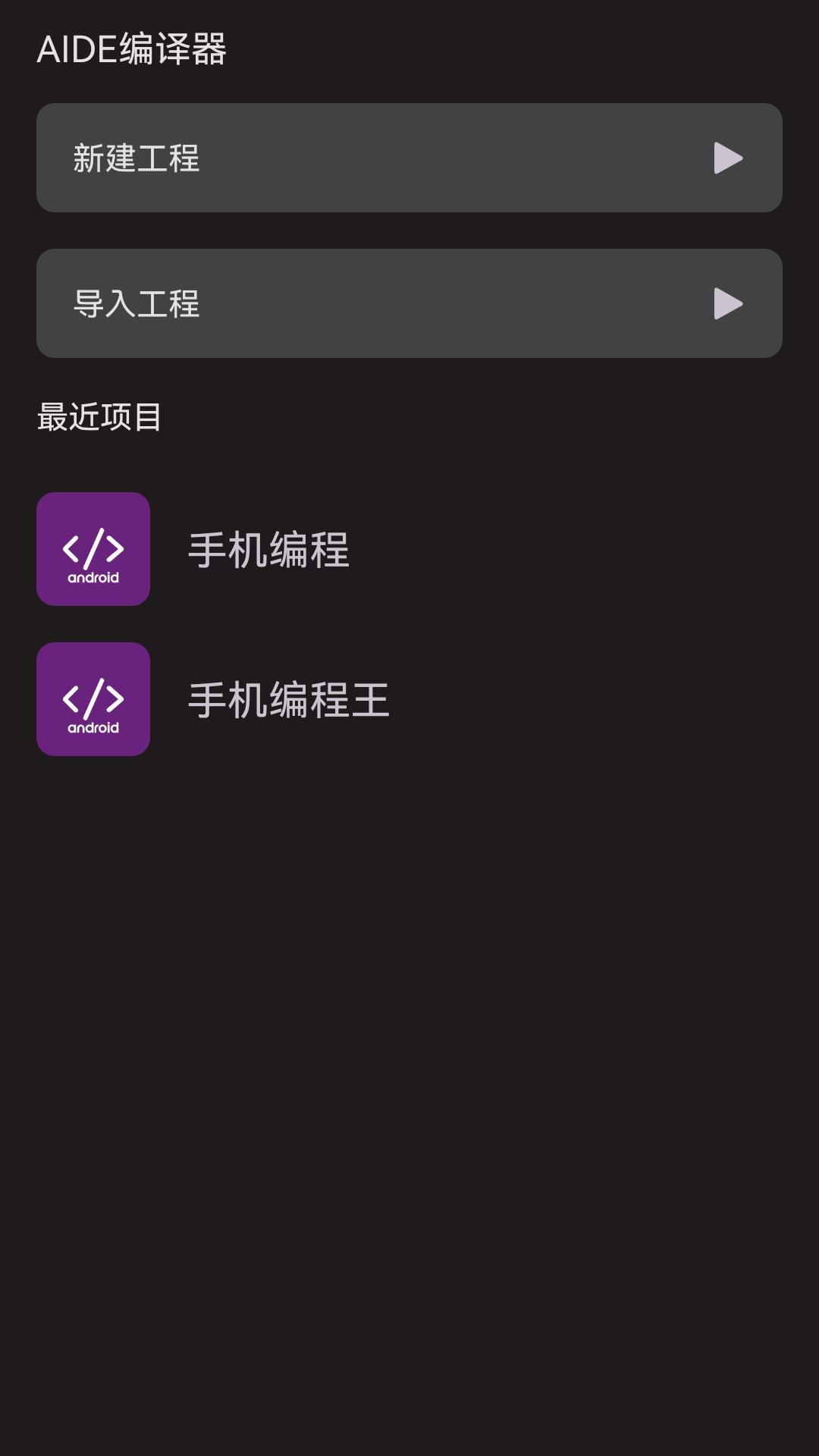Select the 手机编程 project android icon

[x=93, y=548]
